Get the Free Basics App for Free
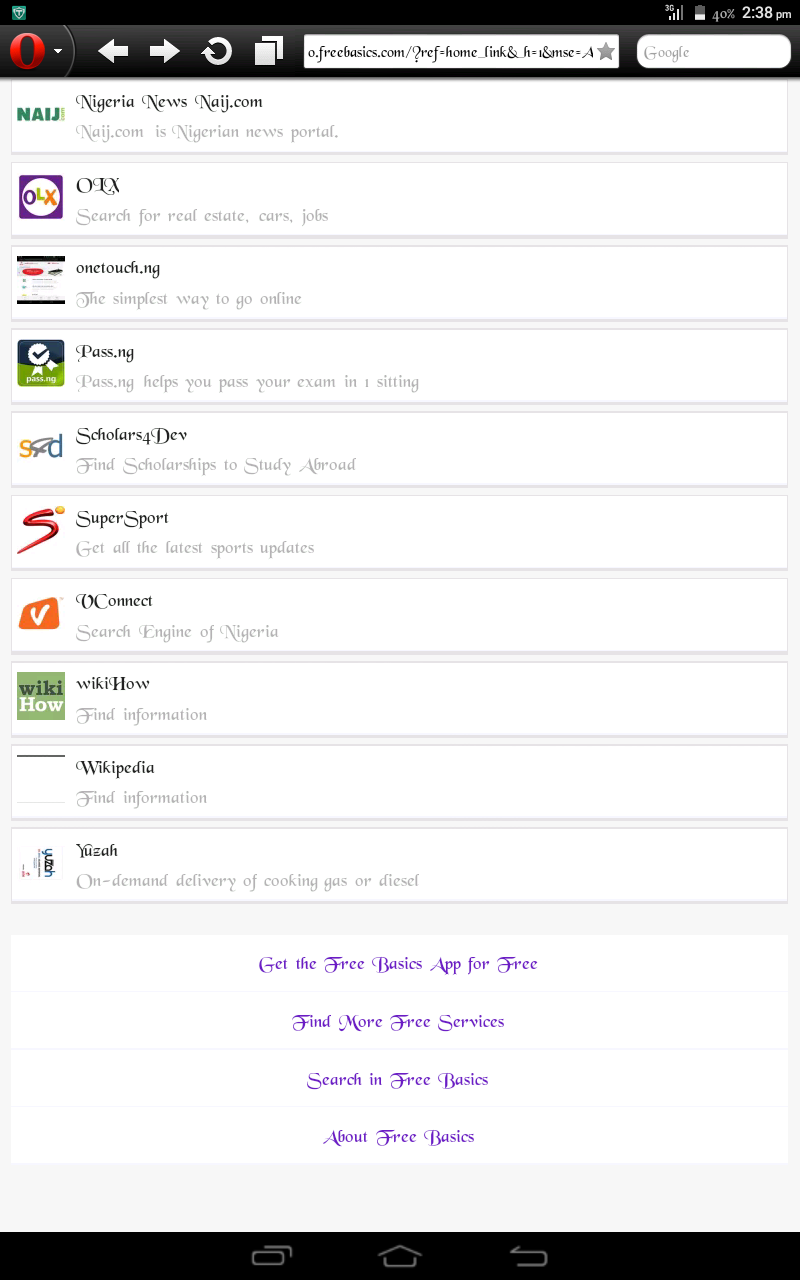 point(398,964)
